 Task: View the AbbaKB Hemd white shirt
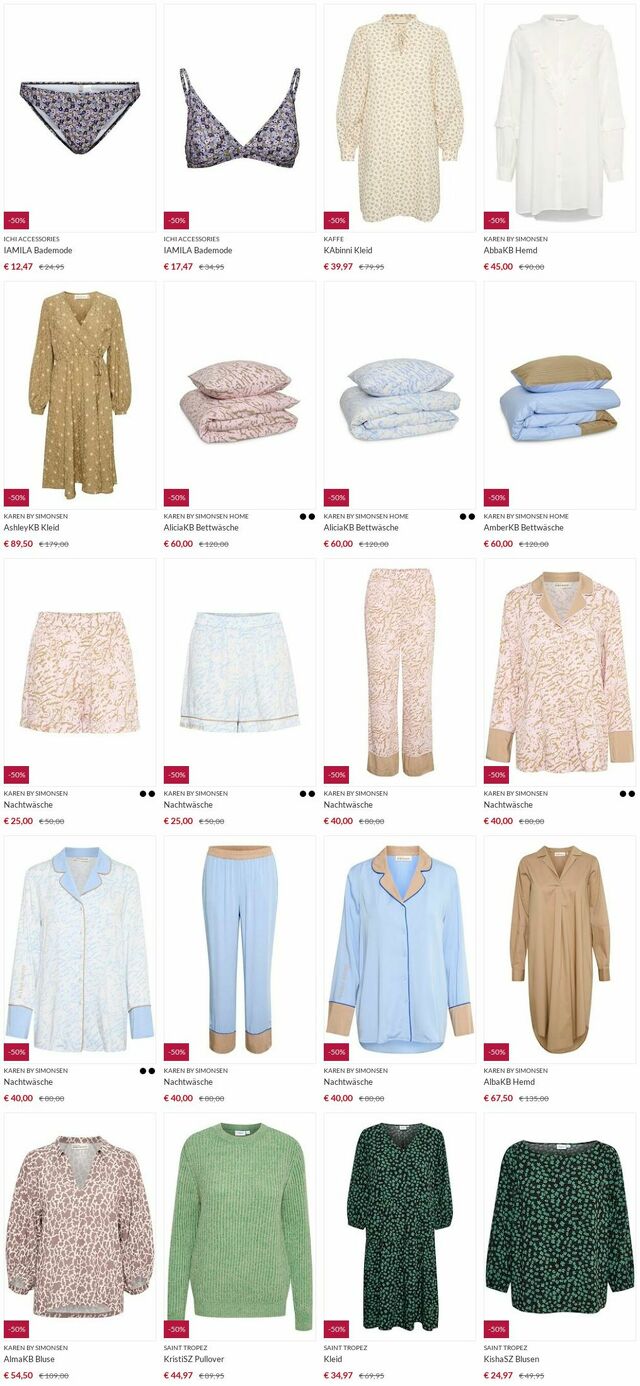559,118
